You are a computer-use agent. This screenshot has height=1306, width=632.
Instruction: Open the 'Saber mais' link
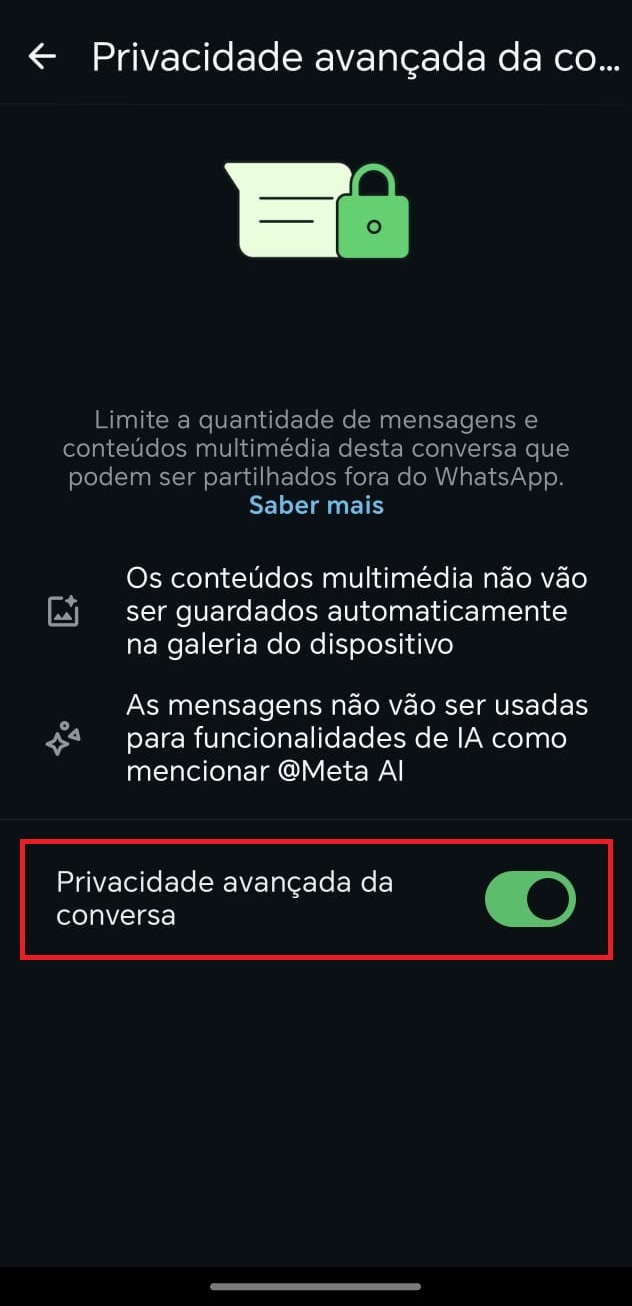coord(316,505)
